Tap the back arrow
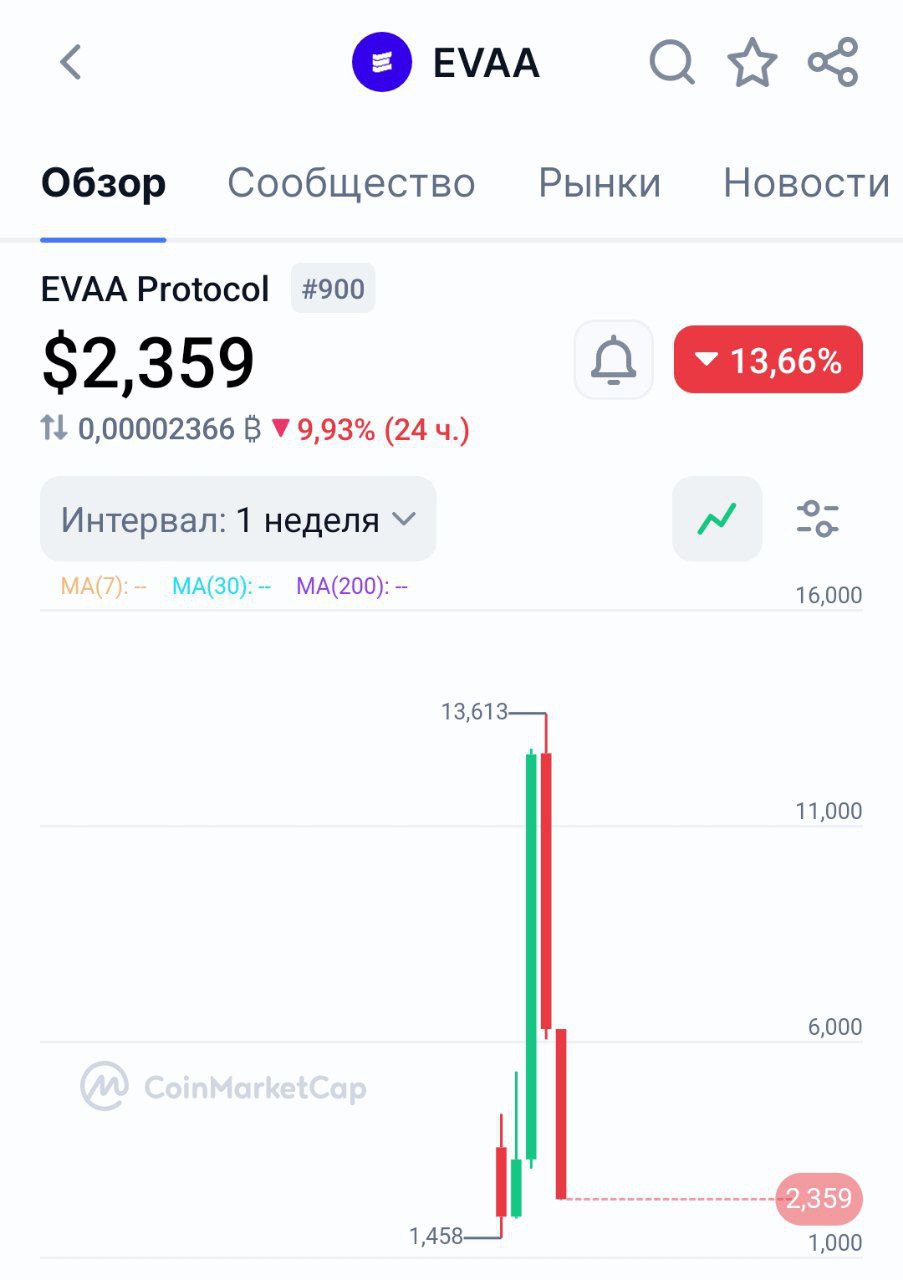Screen dimensions: 903x1280 pos(69,62)
